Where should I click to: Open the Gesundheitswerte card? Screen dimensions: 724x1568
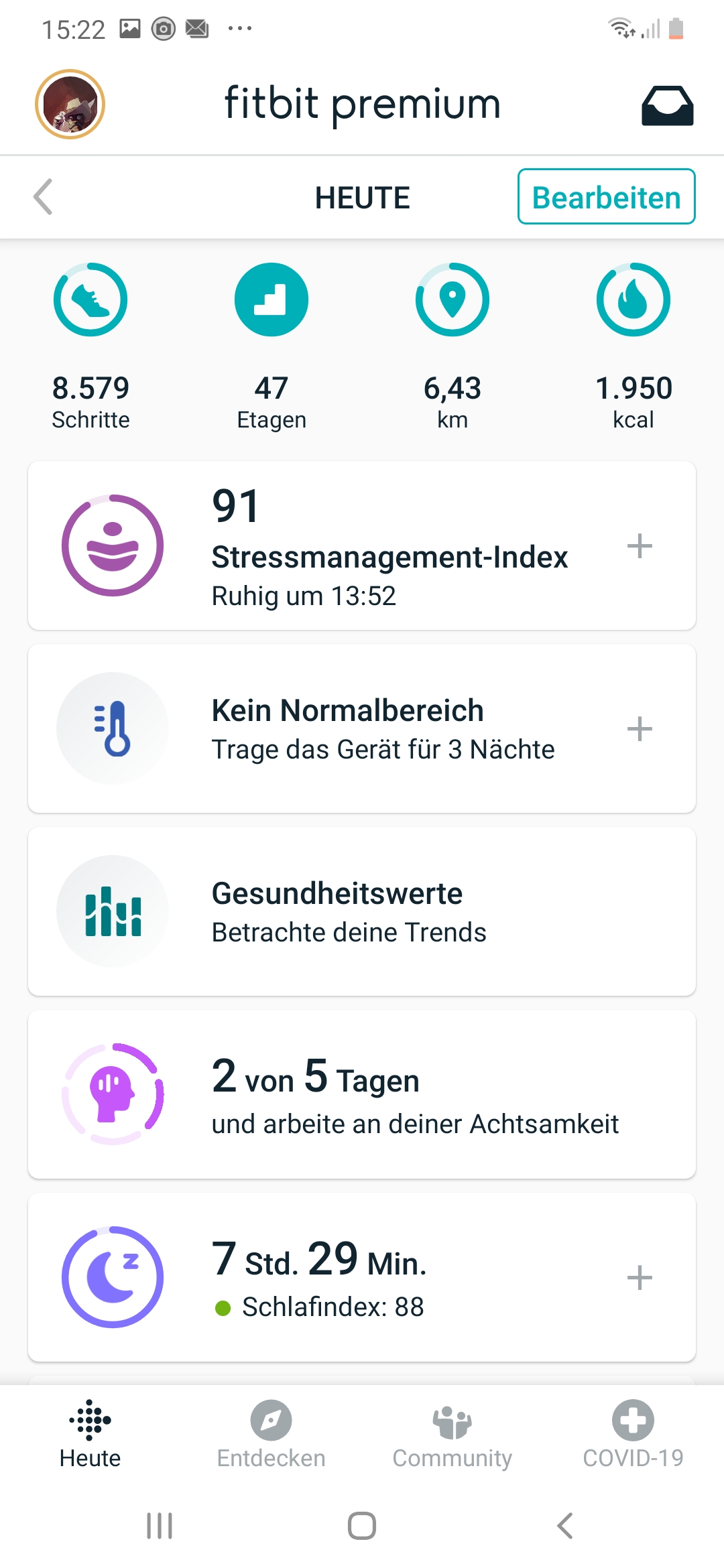[362, 911]
